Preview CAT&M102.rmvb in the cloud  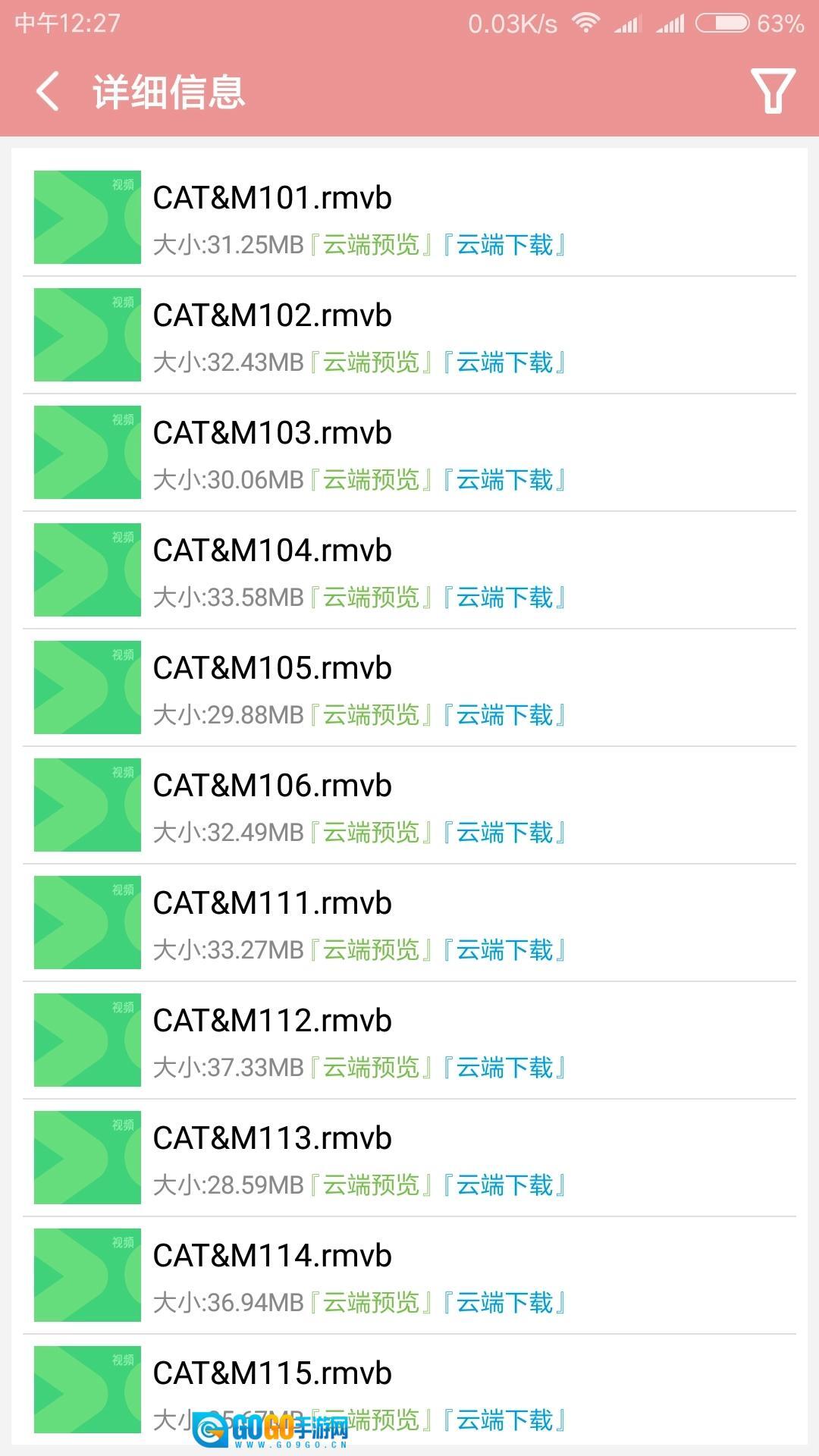click(371, 362)
